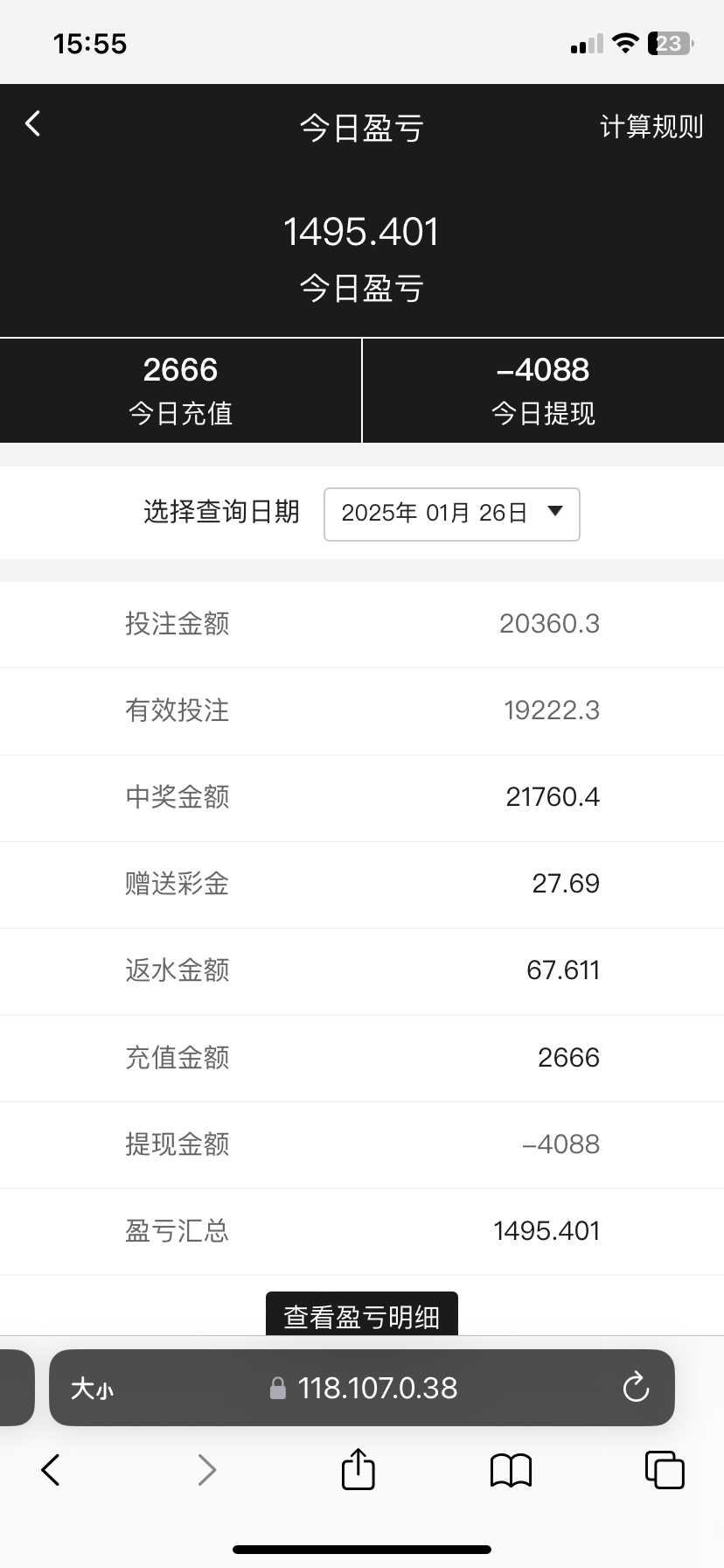Open the date picker dropdown
Image resolution: width=724 pixels, height=1568 pixels.
451,514
